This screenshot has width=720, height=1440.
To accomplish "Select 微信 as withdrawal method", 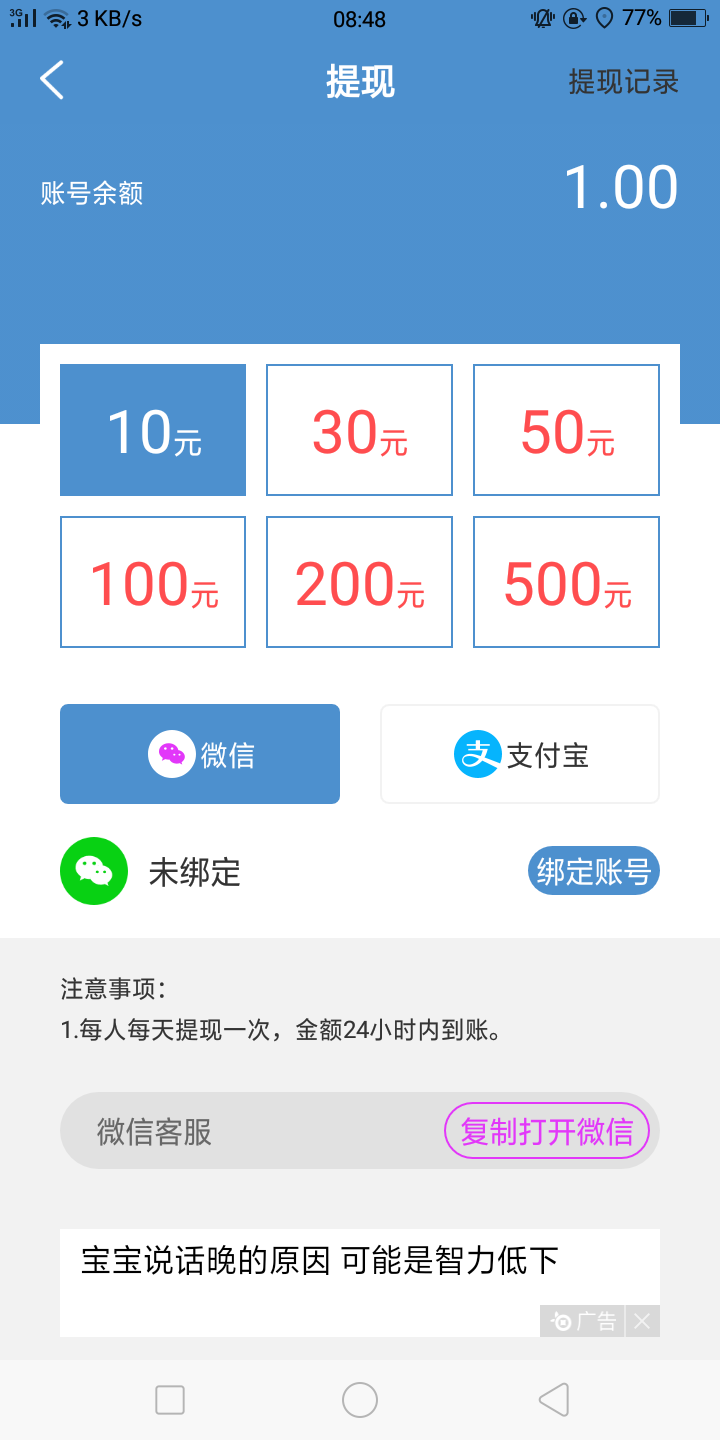I will pyautogui.click(x=200, y=754).
